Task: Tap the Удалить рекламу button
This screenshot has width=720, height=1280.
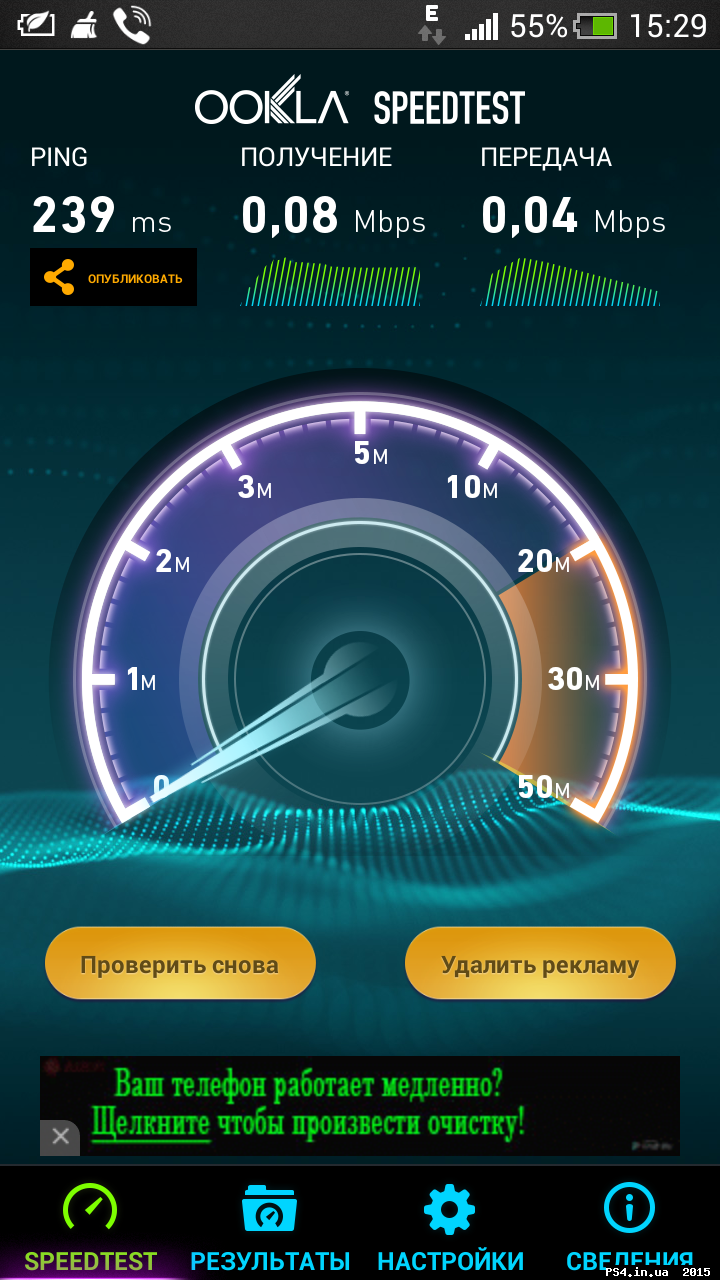Action: pos(540,962)
